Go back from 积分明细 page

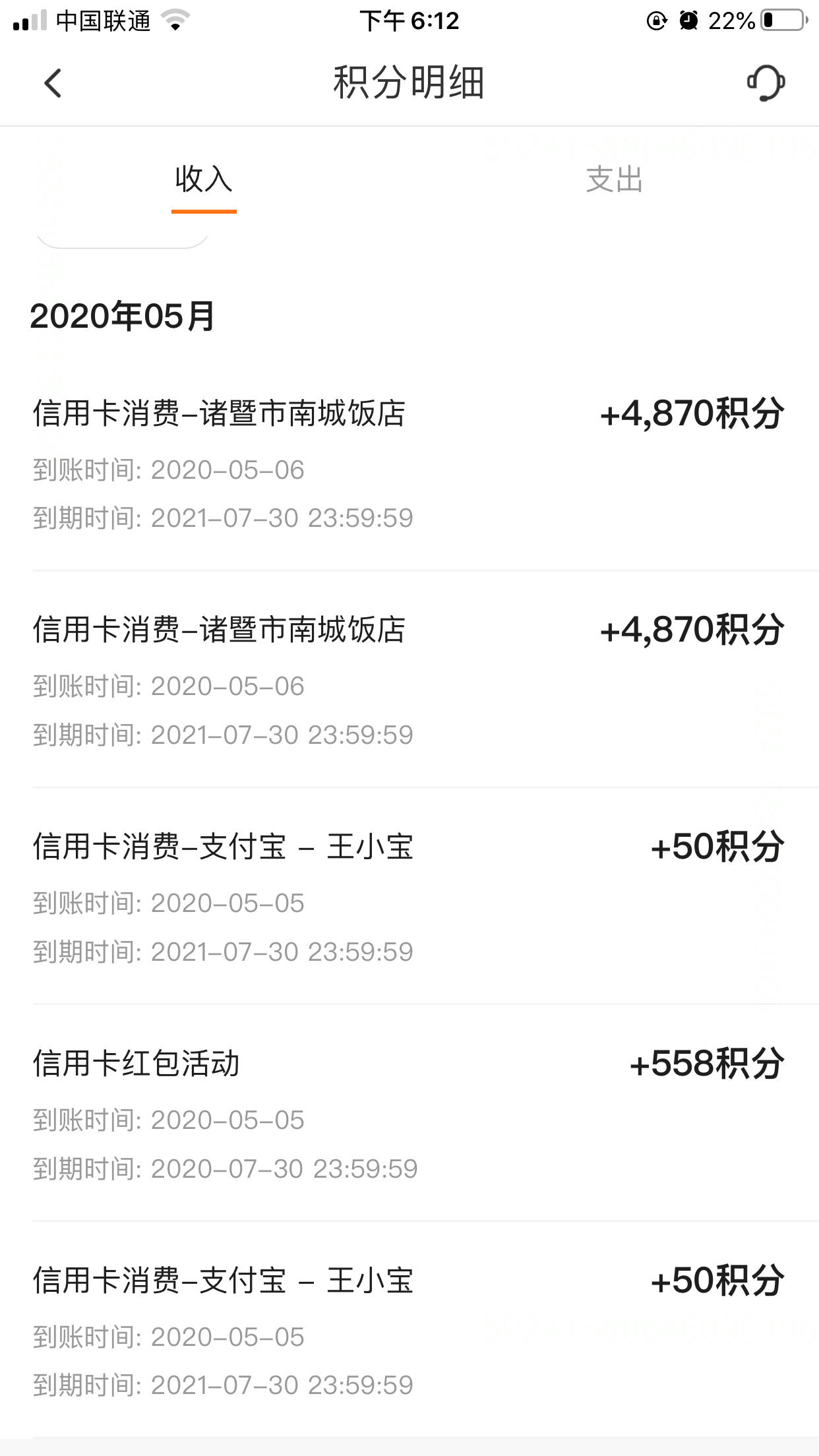tap(53, 83)
